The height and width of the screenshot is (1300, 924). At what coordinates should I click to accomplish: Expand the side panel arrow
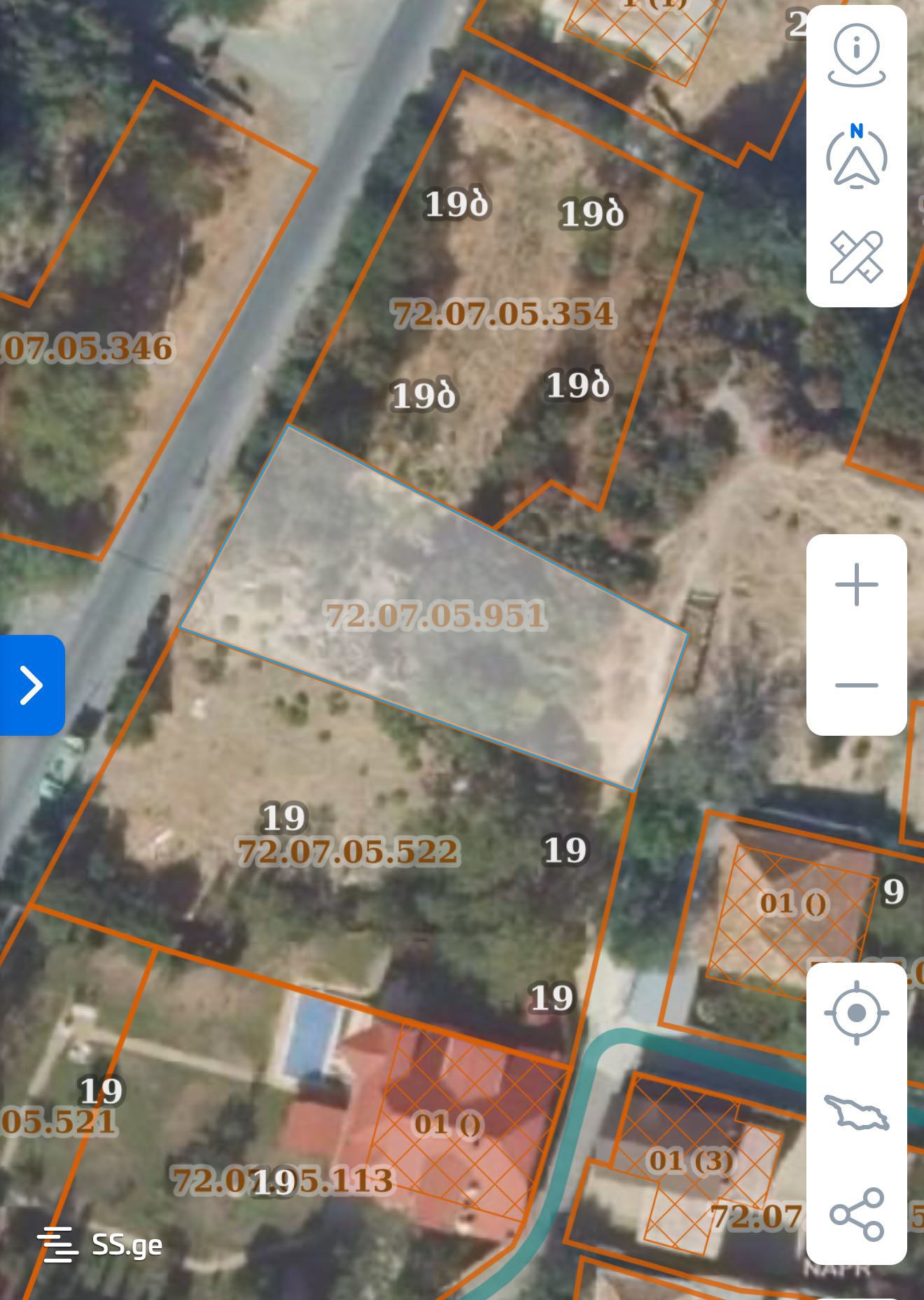click(31, 685)
